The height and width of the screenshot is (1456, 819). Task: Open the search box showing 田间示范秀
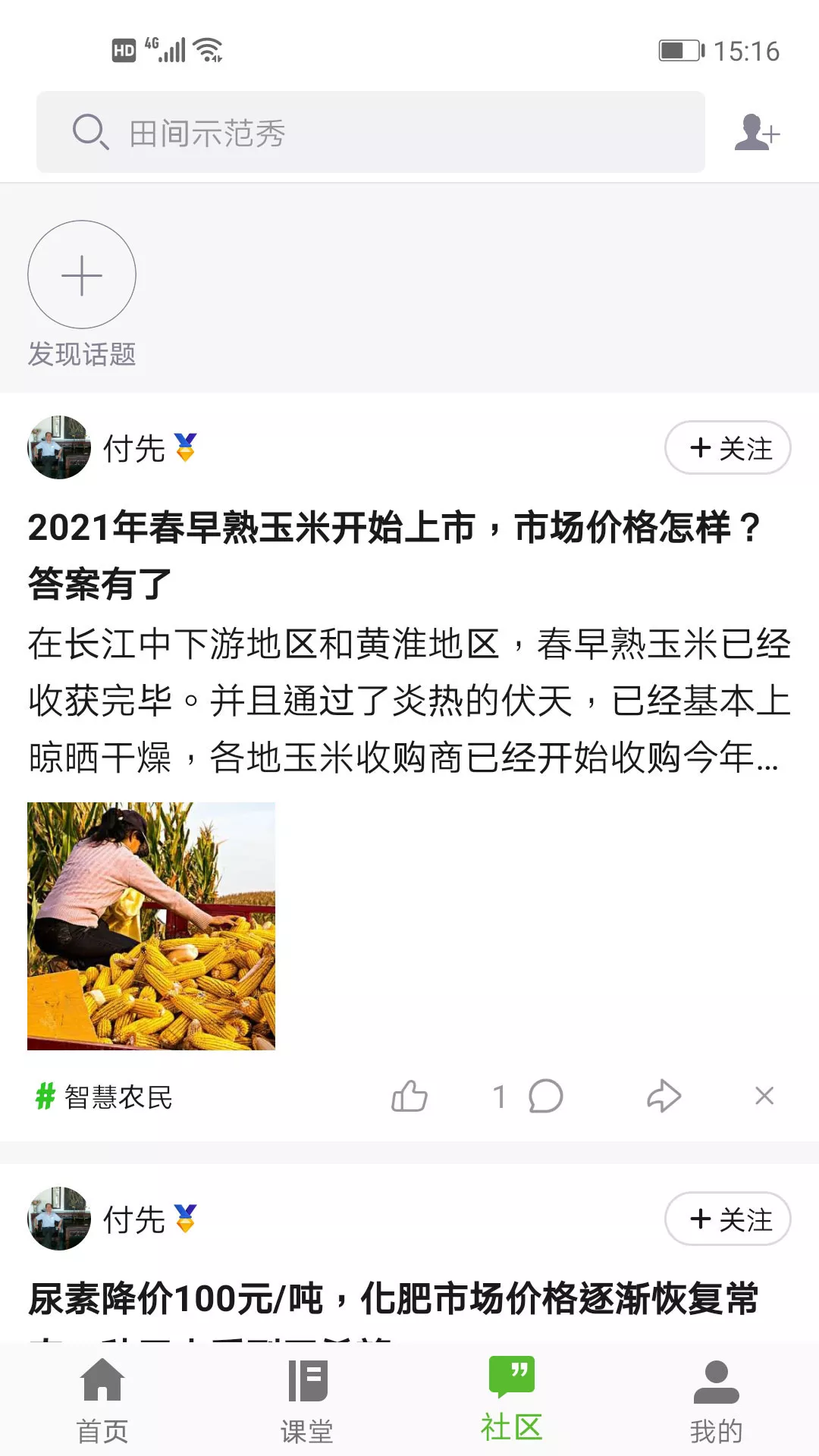point(371,132)
